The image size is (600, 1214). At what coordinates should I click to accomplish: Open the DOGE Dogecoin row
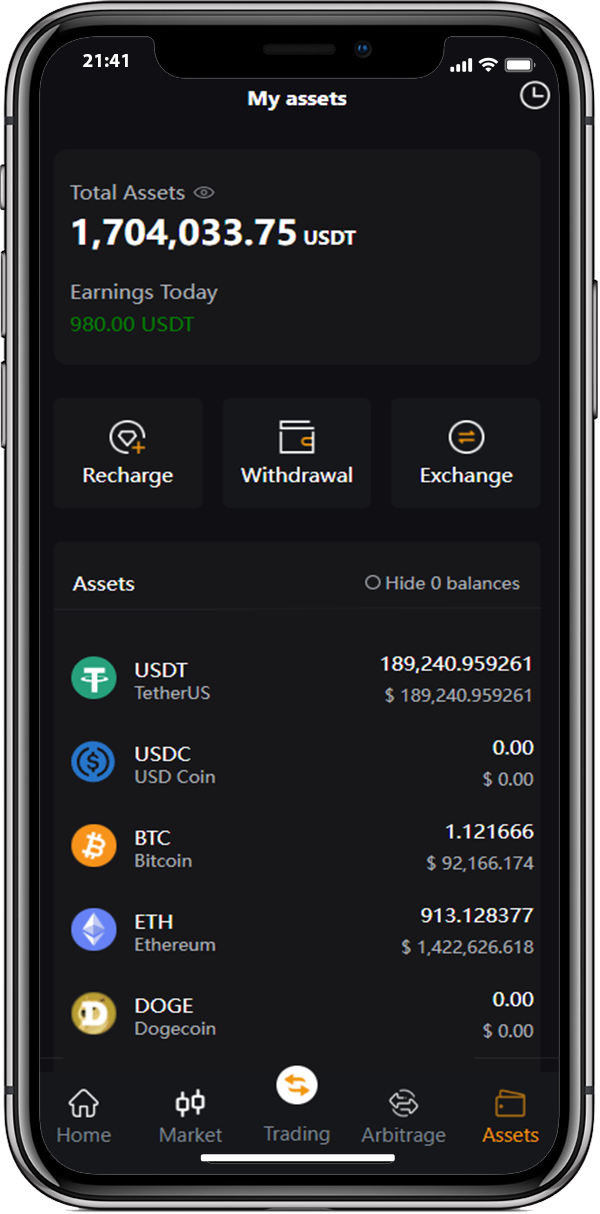[300, 1015]
